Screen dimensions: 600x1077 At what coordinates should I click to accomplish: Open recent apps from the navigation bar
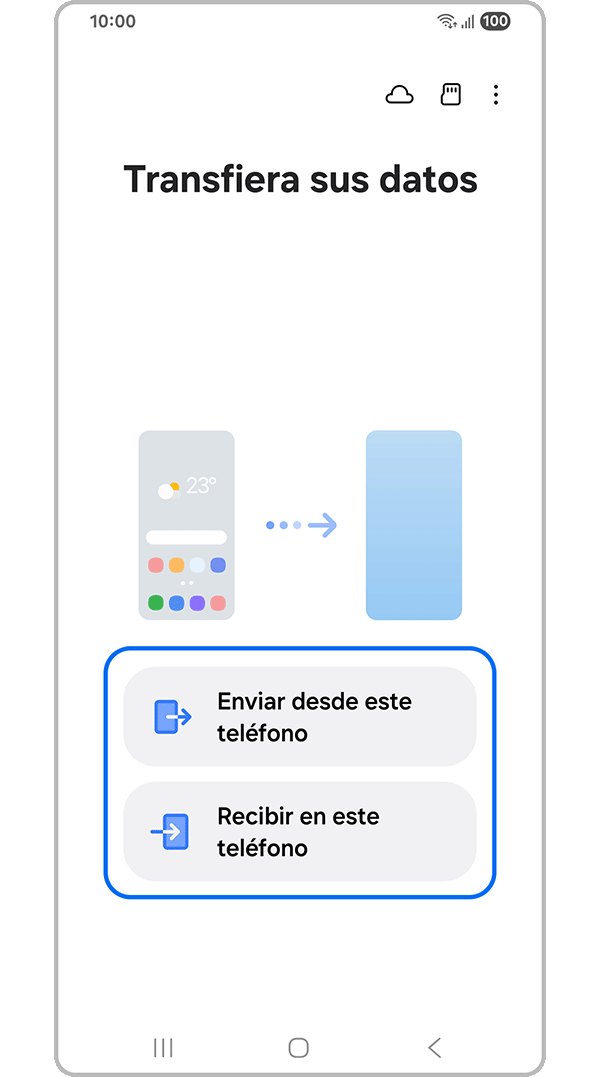[x=163, y=1047]
